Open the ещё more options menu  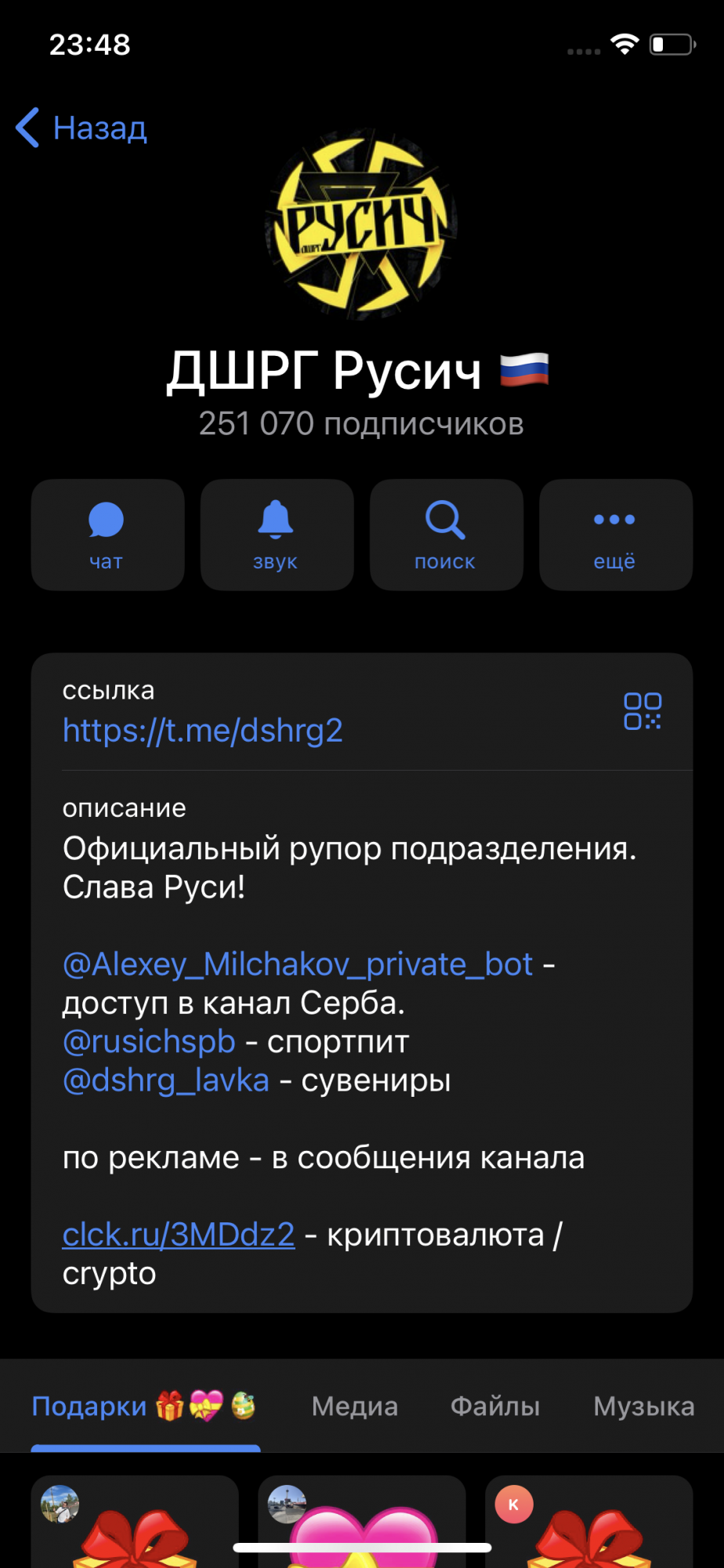[x=616, y=535]
